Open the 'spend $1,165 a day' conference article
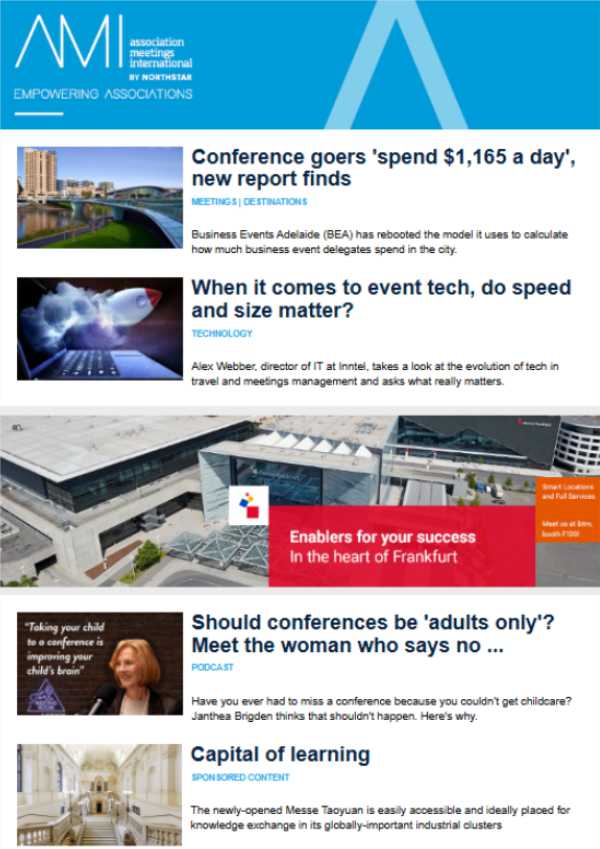Viewport: 600px width, 849px height. click(x=381, y=168)
